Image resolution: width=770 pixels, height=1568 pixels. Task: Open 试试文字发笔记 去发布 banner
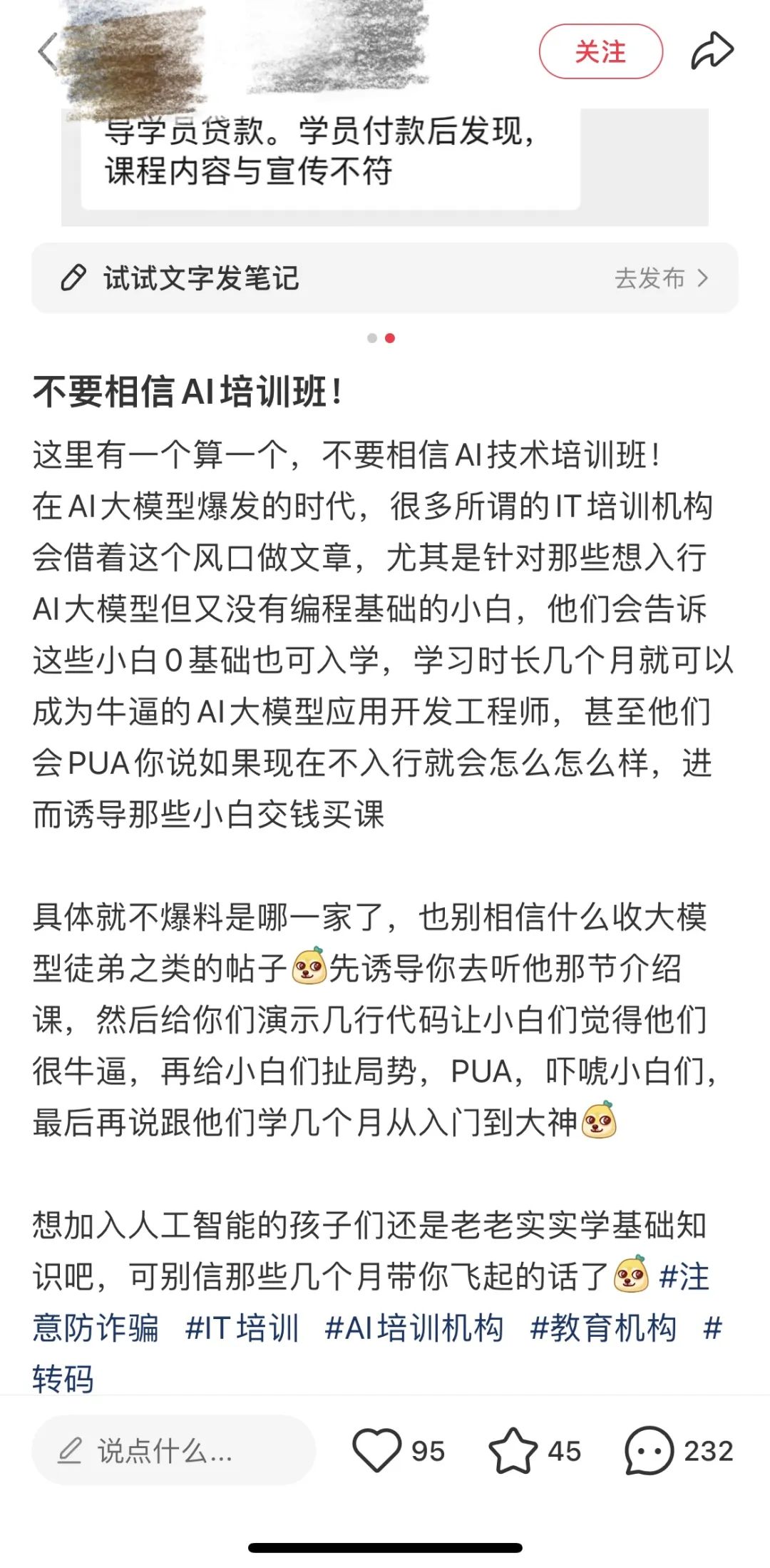click(x=385, y=278)
